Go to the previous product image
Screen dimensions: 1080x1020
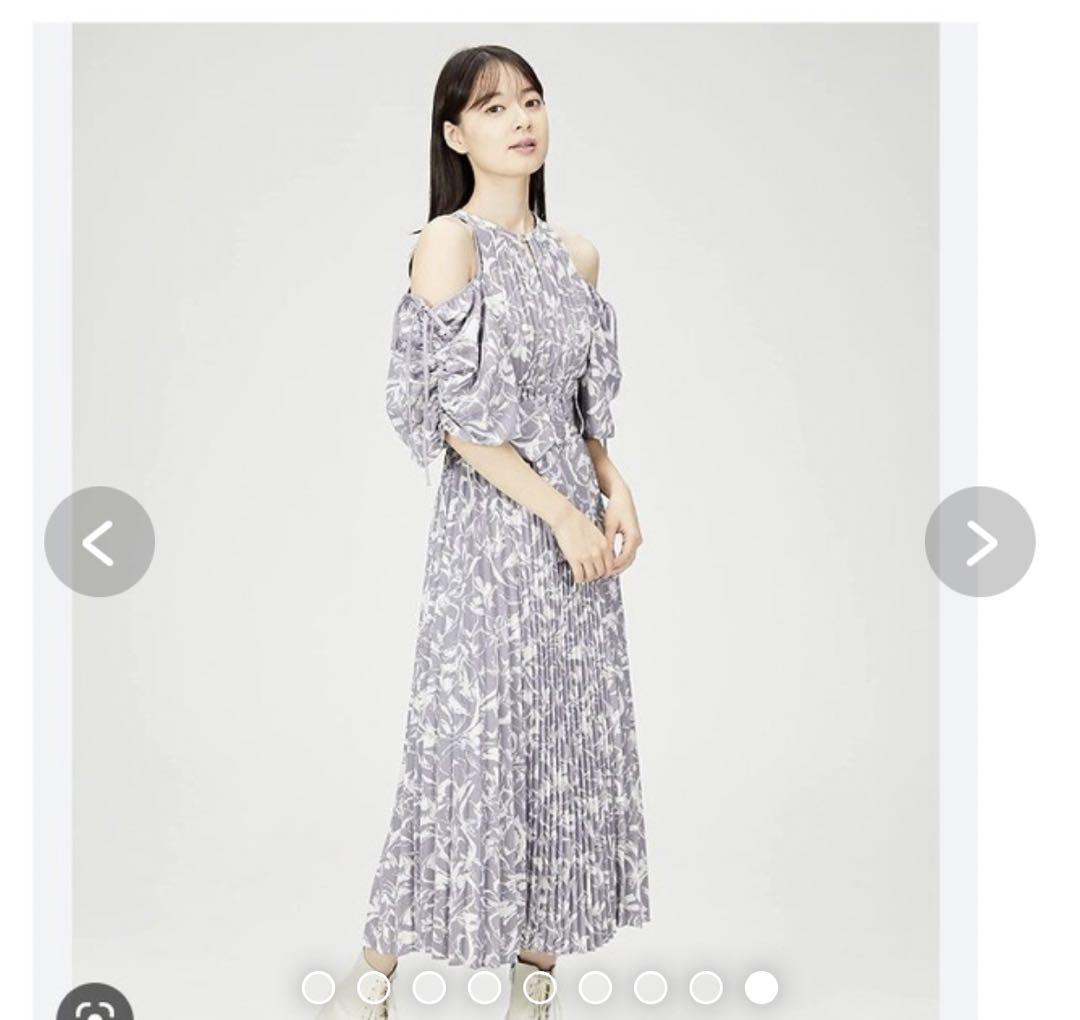click(x=99, y=542)
